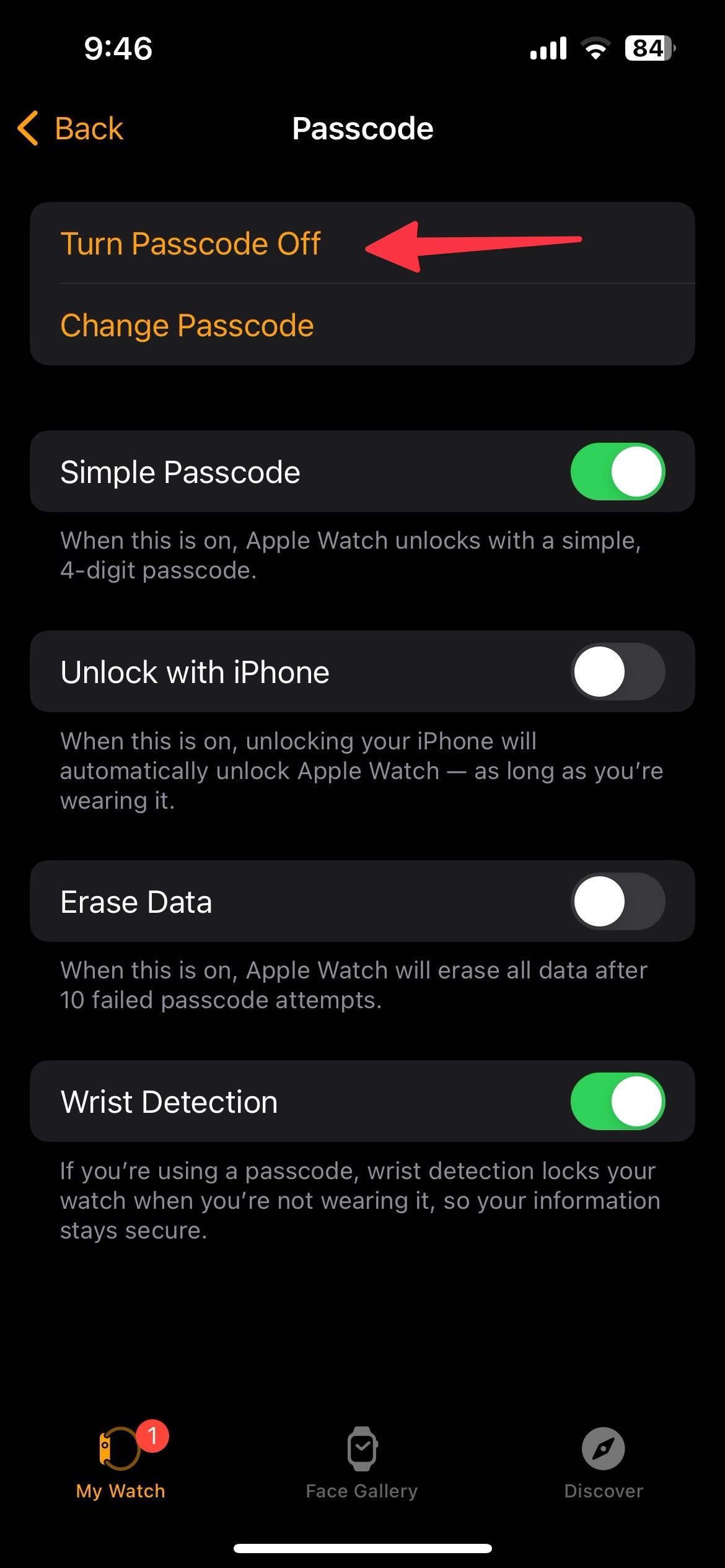Open Change Passcode
The width and height of the screenshot is (725, 1568).
(187, 326)
